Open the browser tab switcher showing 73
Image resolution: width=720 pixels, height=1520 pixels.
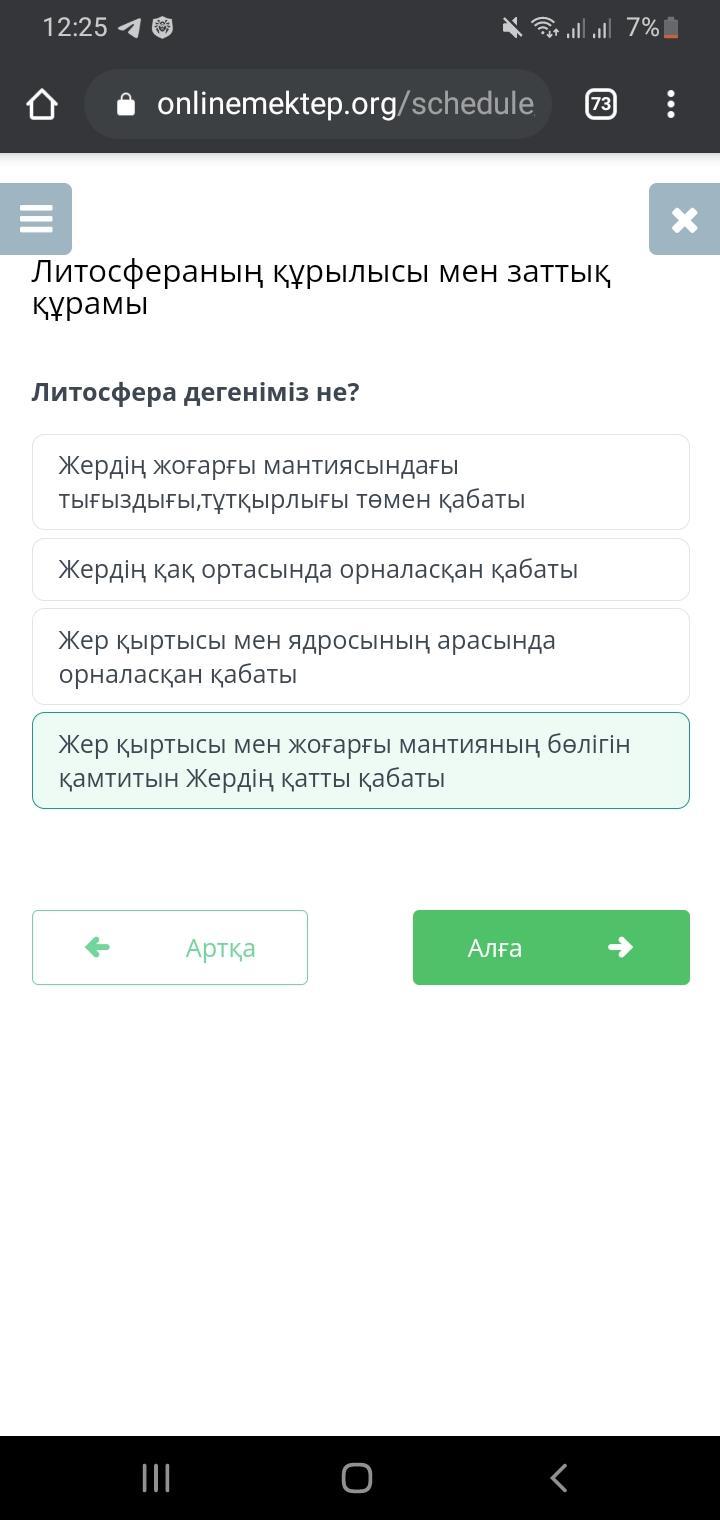pyautogui.click(x=600, y=104)
